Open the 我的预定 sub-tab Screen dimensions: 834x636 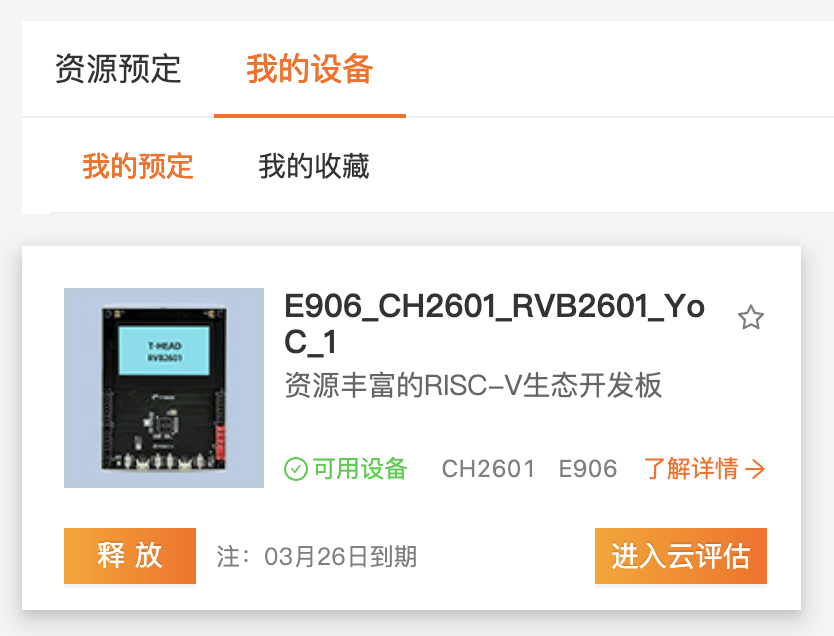138,166
